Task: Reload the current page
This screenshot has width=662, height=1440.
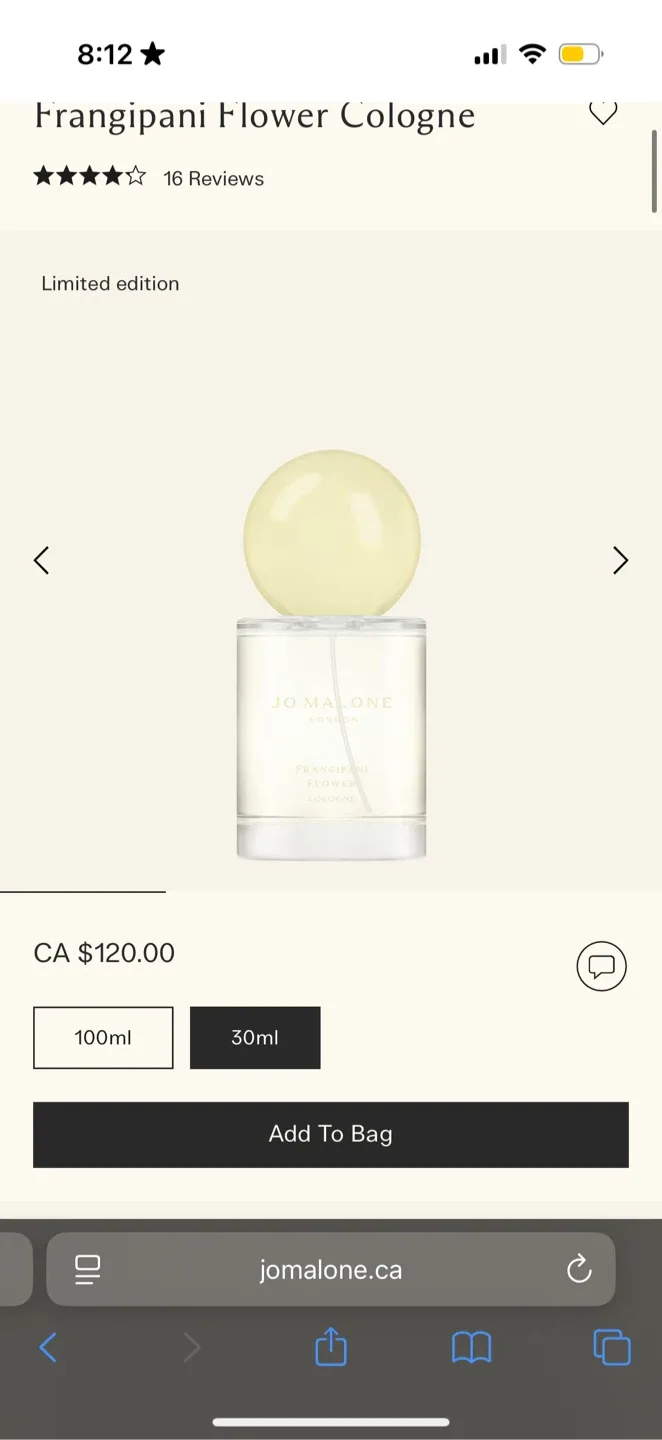Action: point(579,1270)
